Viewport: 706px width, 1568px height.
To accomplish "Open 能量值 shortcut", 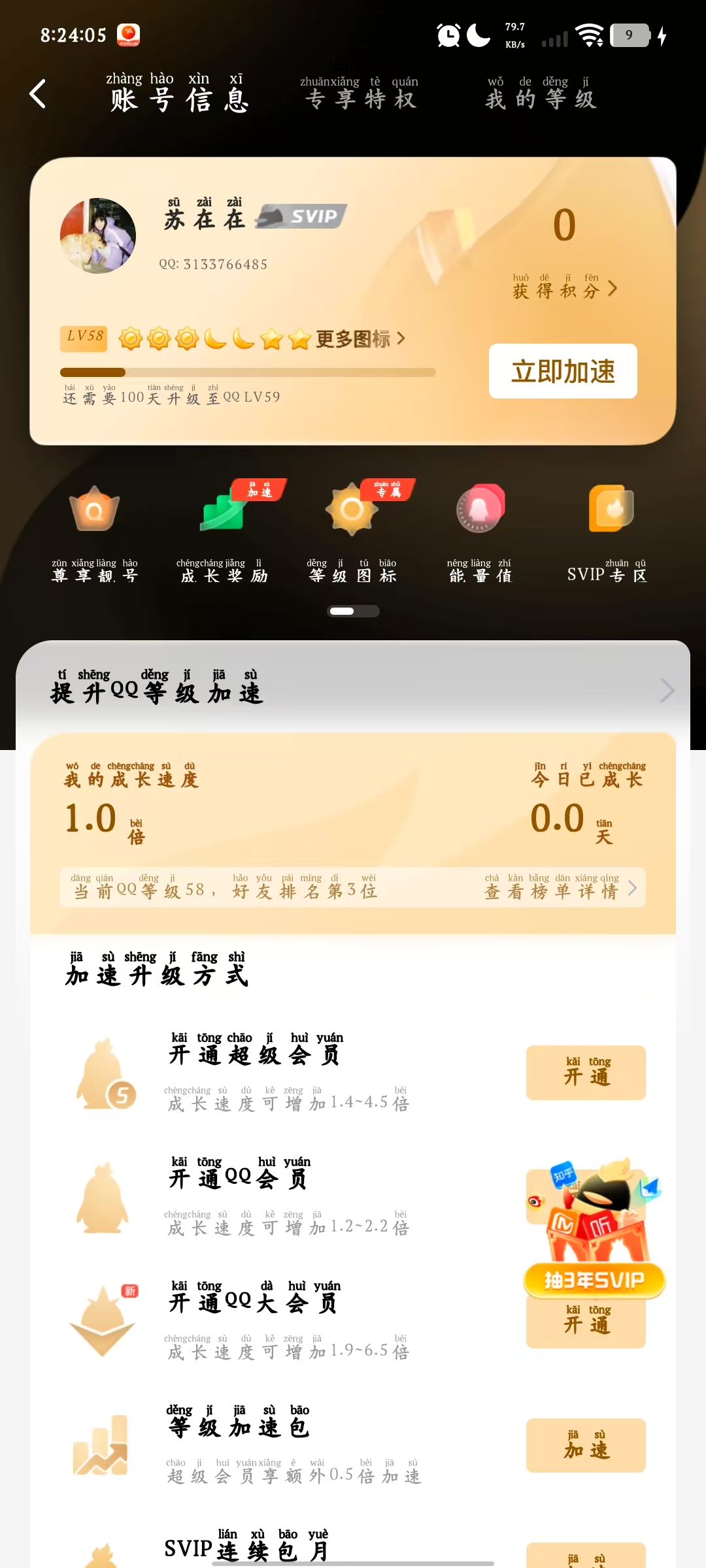I will [480, 534].
